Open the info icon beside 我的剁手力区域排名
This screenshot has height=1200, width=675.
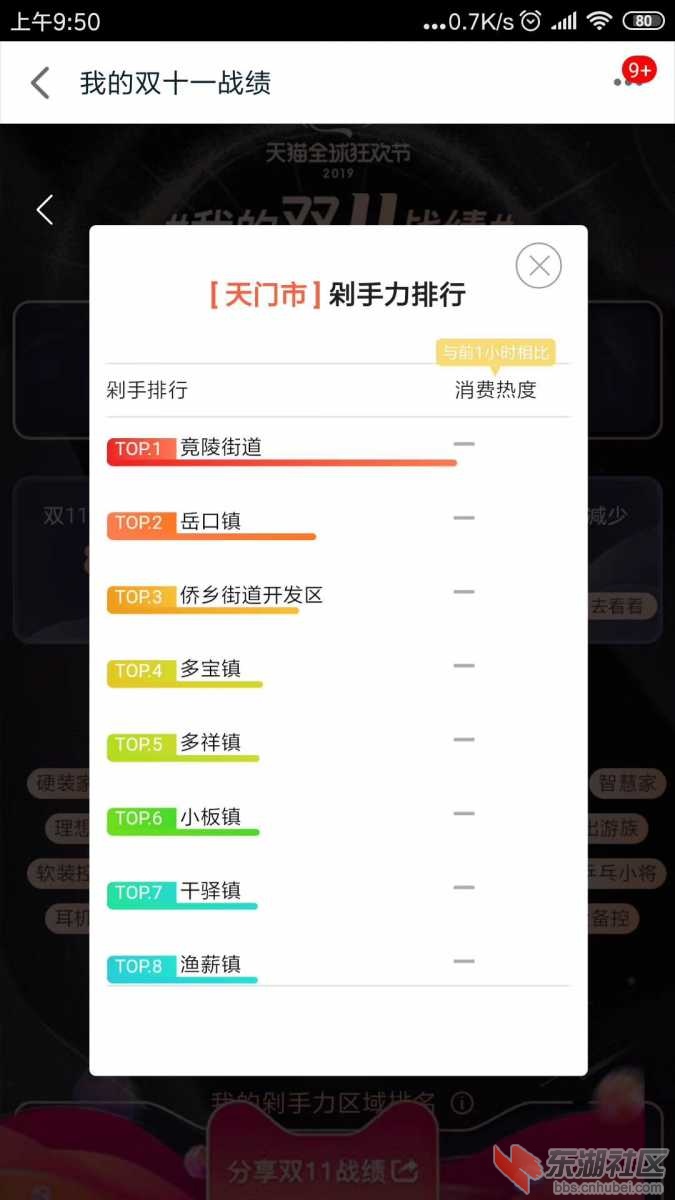462,1103
